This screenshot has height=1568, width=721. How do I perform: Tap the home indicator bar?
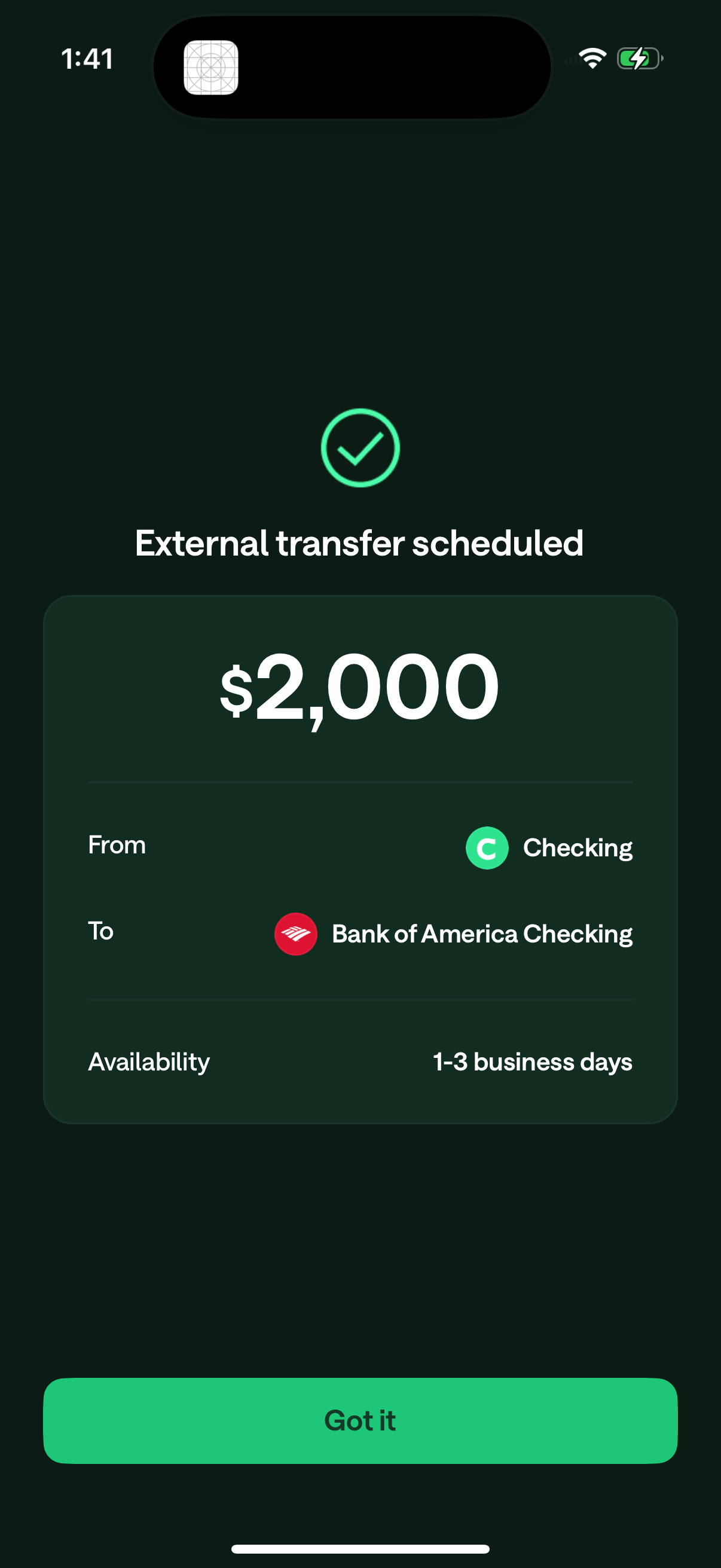[x=360, y=1549]
